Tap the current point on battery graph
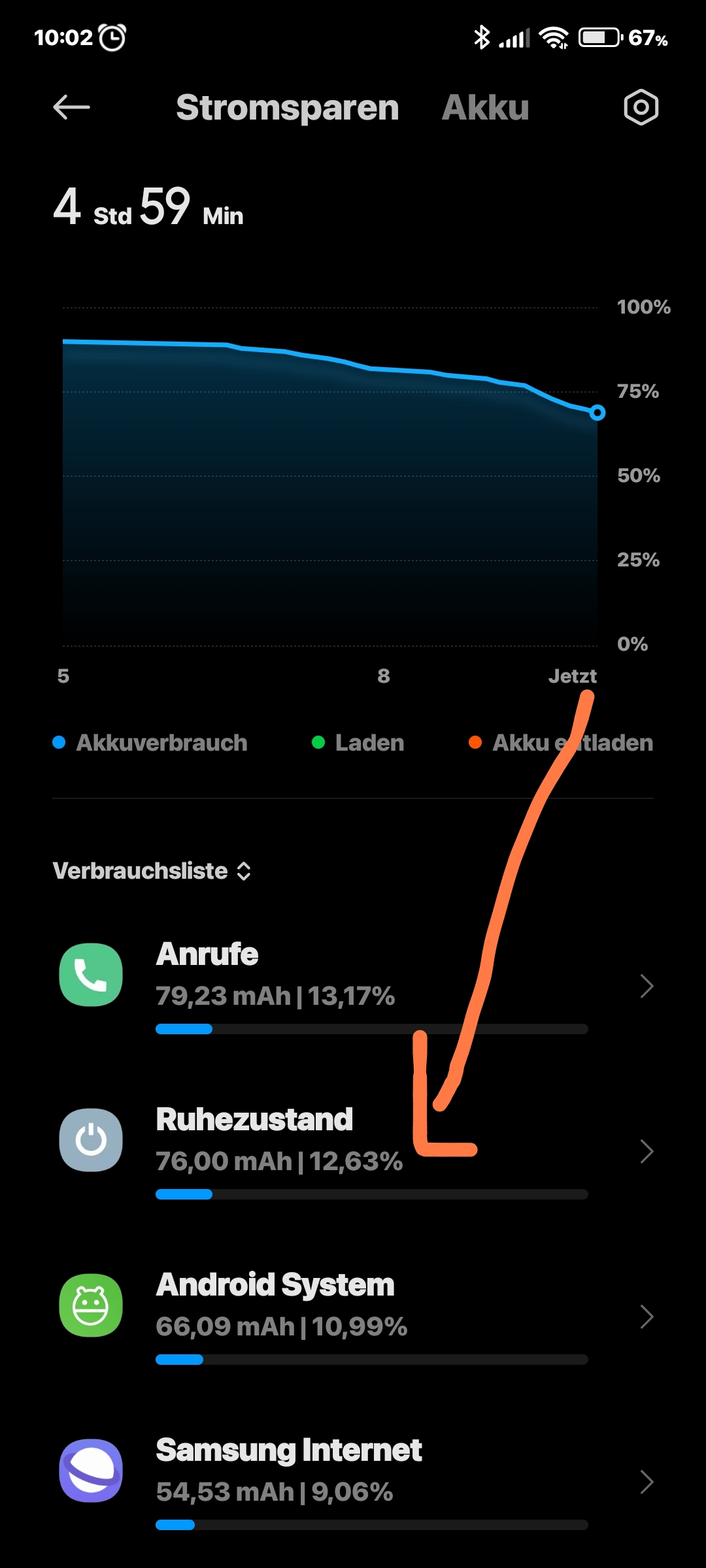 coord(597,413)
